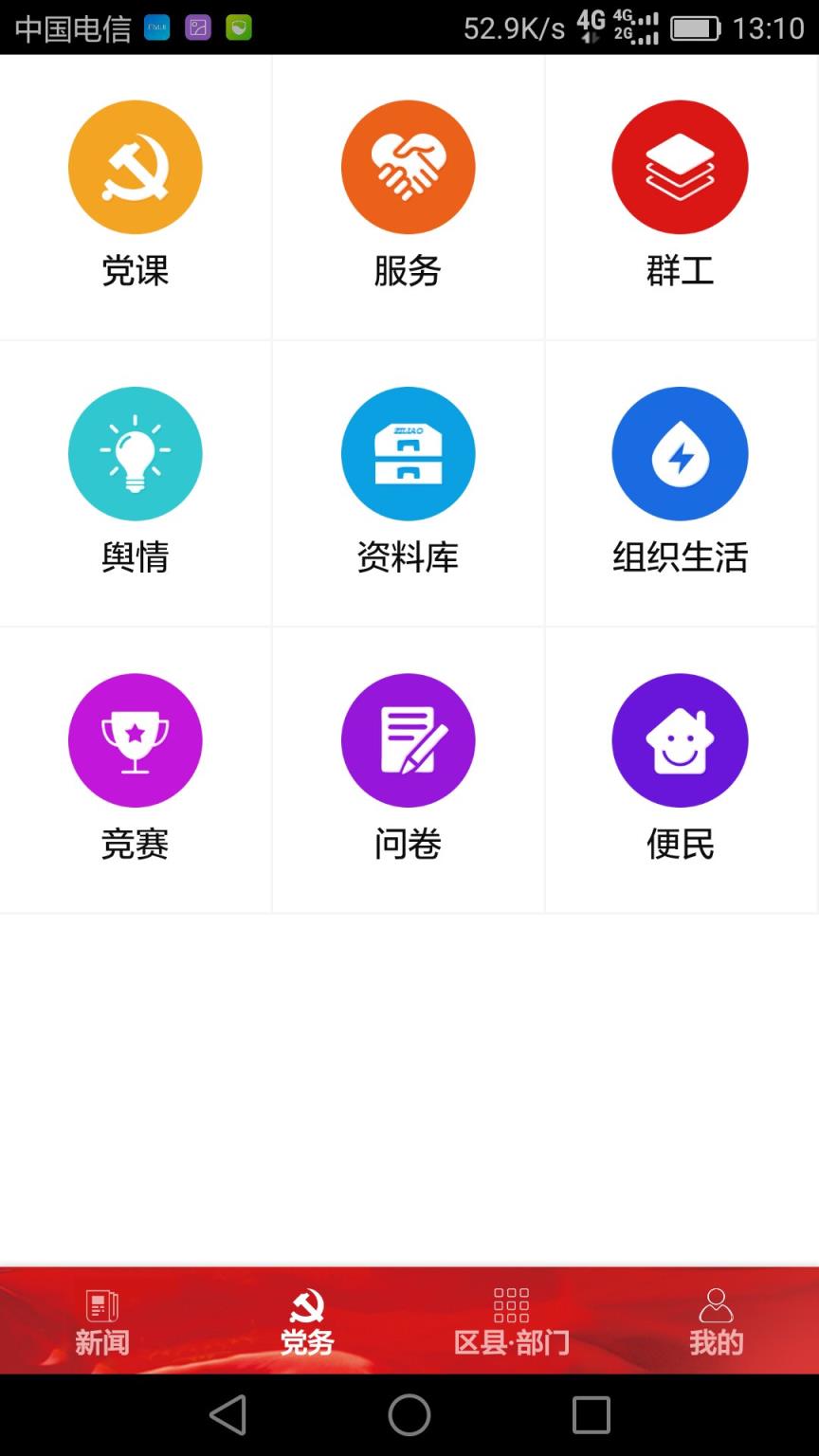Open the 资料库 archive cabinet icon

[x=408, y=453]
